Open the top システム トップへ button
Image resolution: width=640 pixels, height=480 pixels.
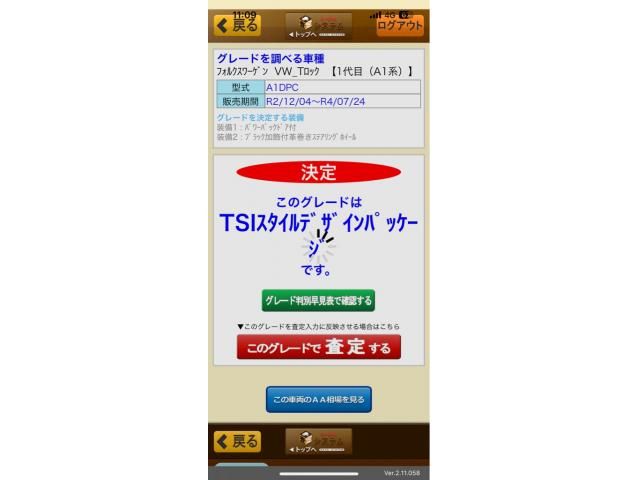(318, 26)
